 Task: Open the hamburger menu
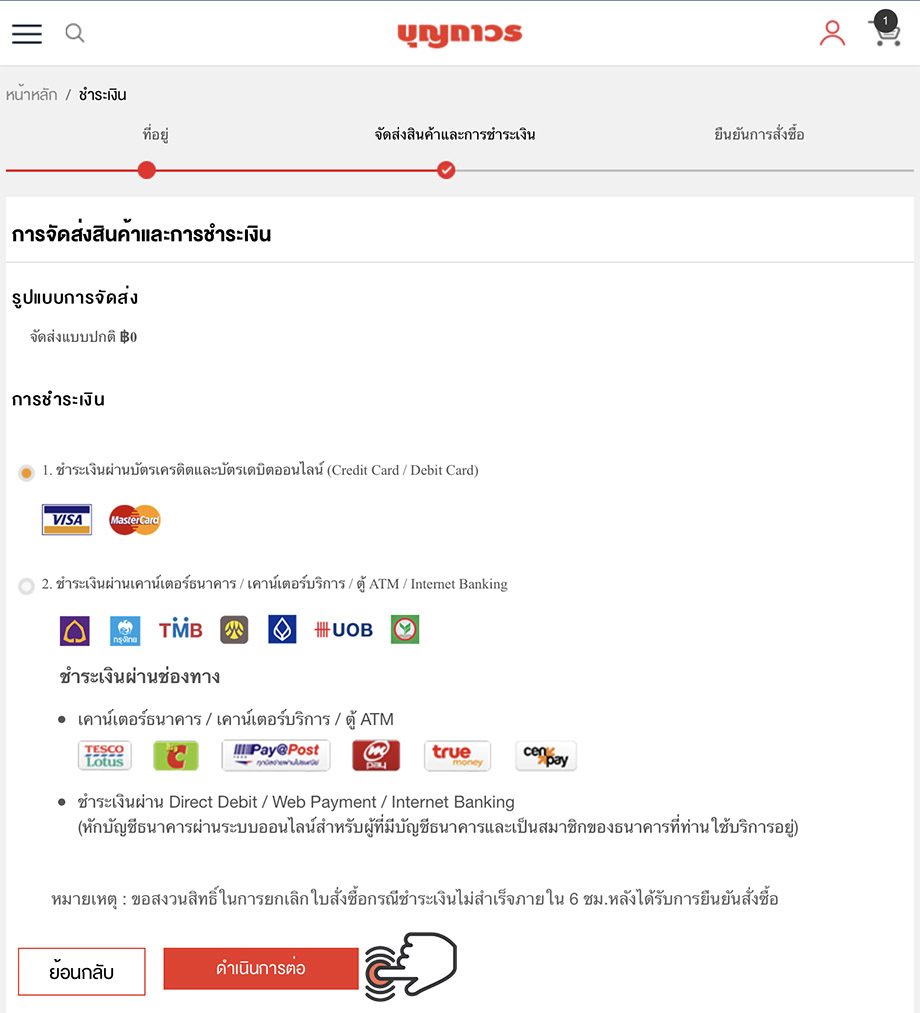27,33
